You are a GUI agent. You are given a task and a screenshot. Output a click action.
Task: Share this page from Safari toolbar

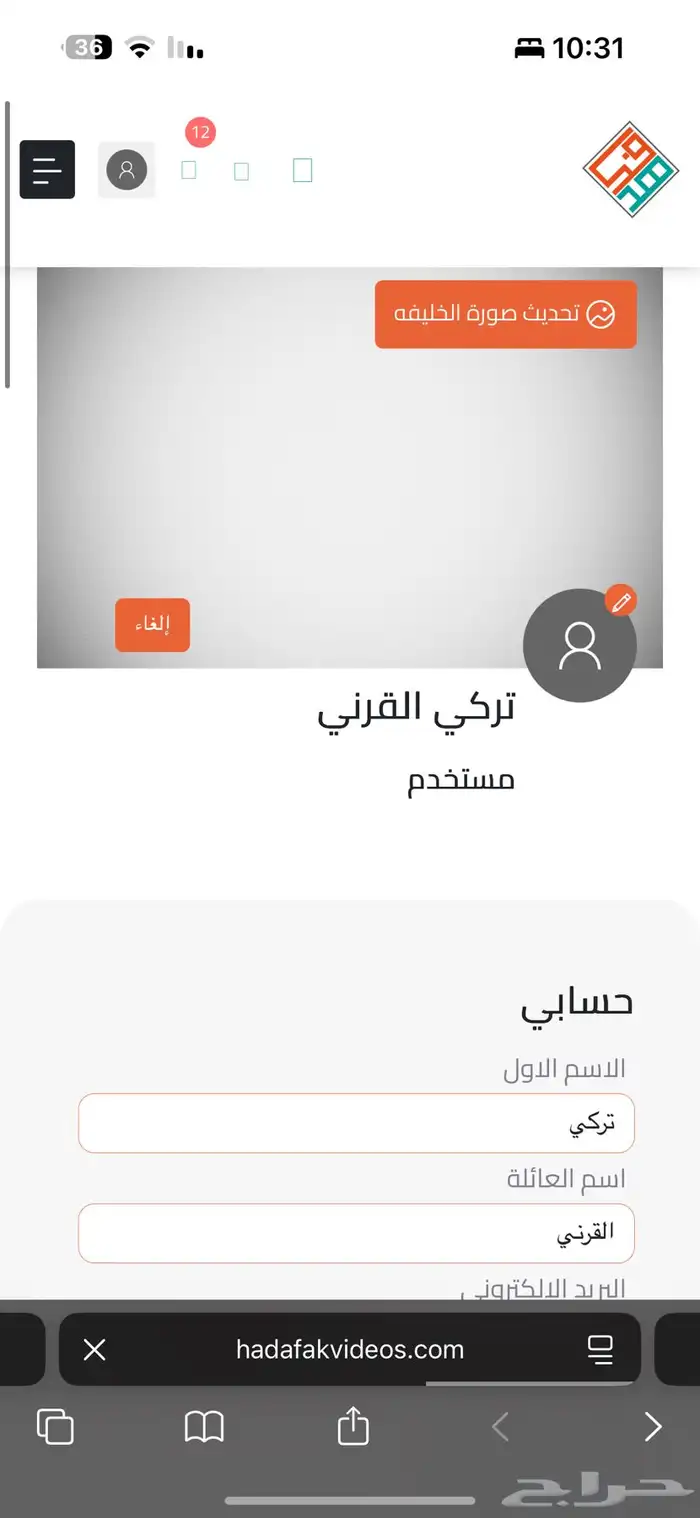click(353, 1426)
